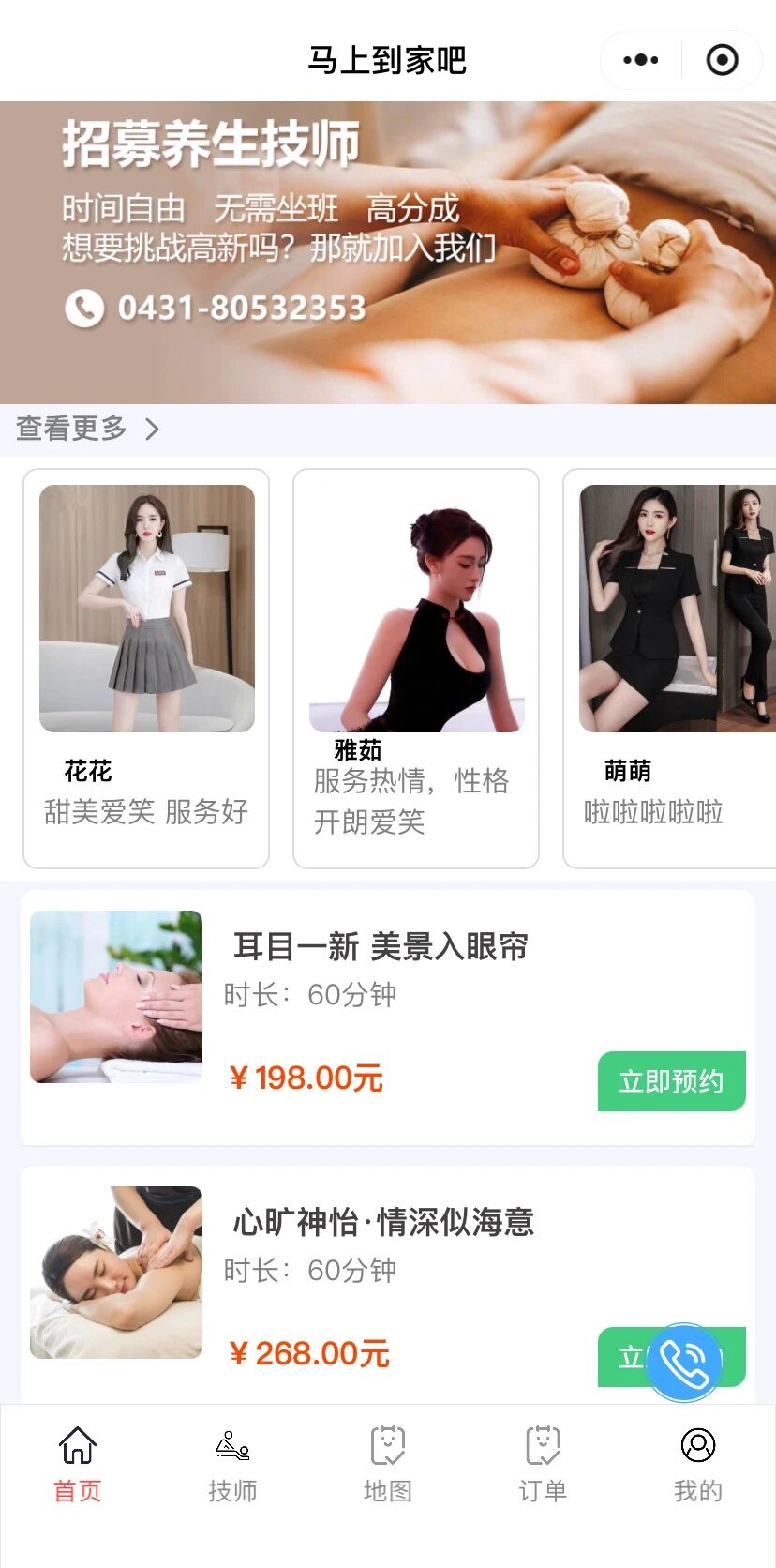This screenshot has width=776, height=1568.
Task: Tap the floating phone call button
Action: pos(685,1363)
